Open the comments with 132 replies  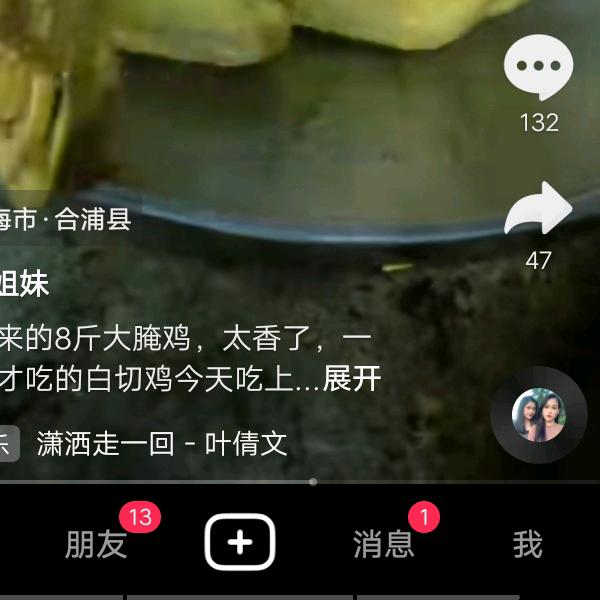[538, 68]
